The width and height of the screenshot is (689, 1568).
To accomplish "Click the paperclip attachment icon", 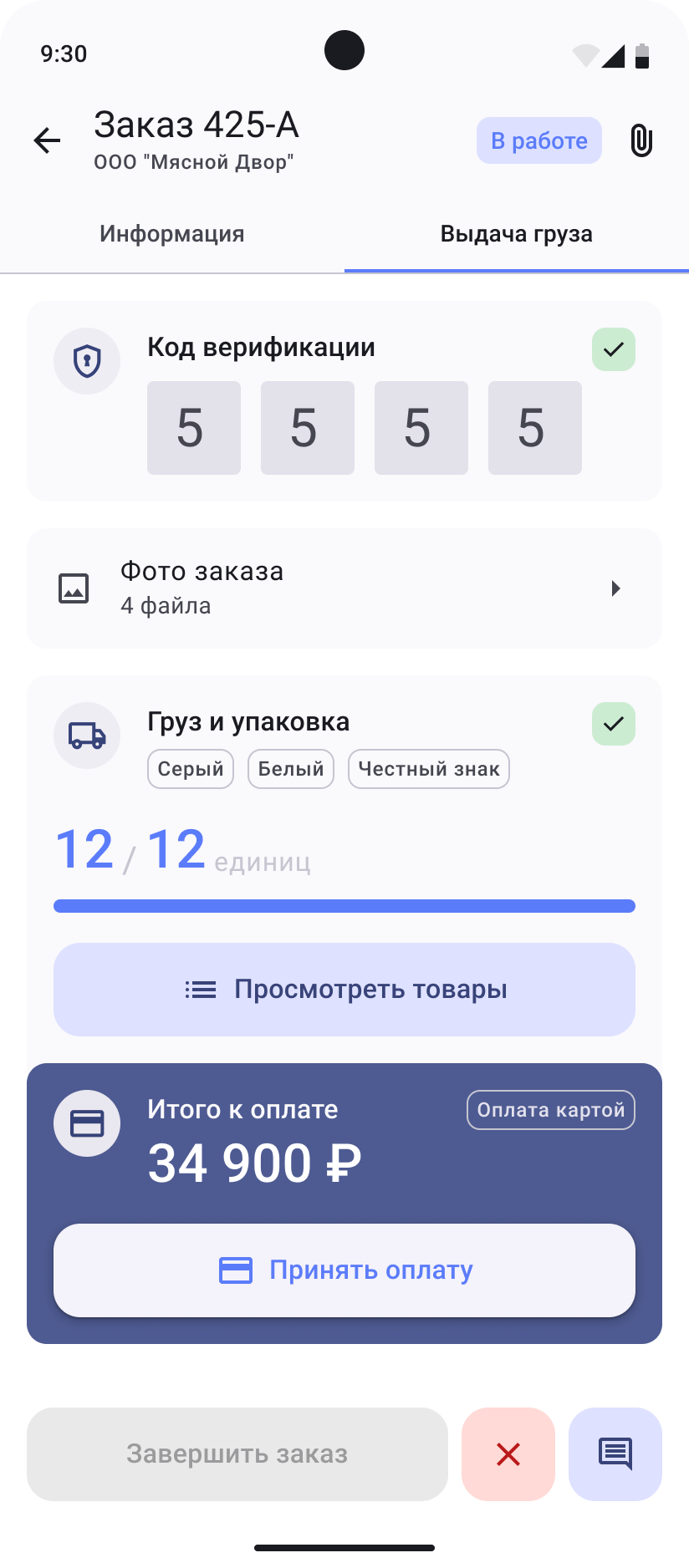I will pos(641,140).
